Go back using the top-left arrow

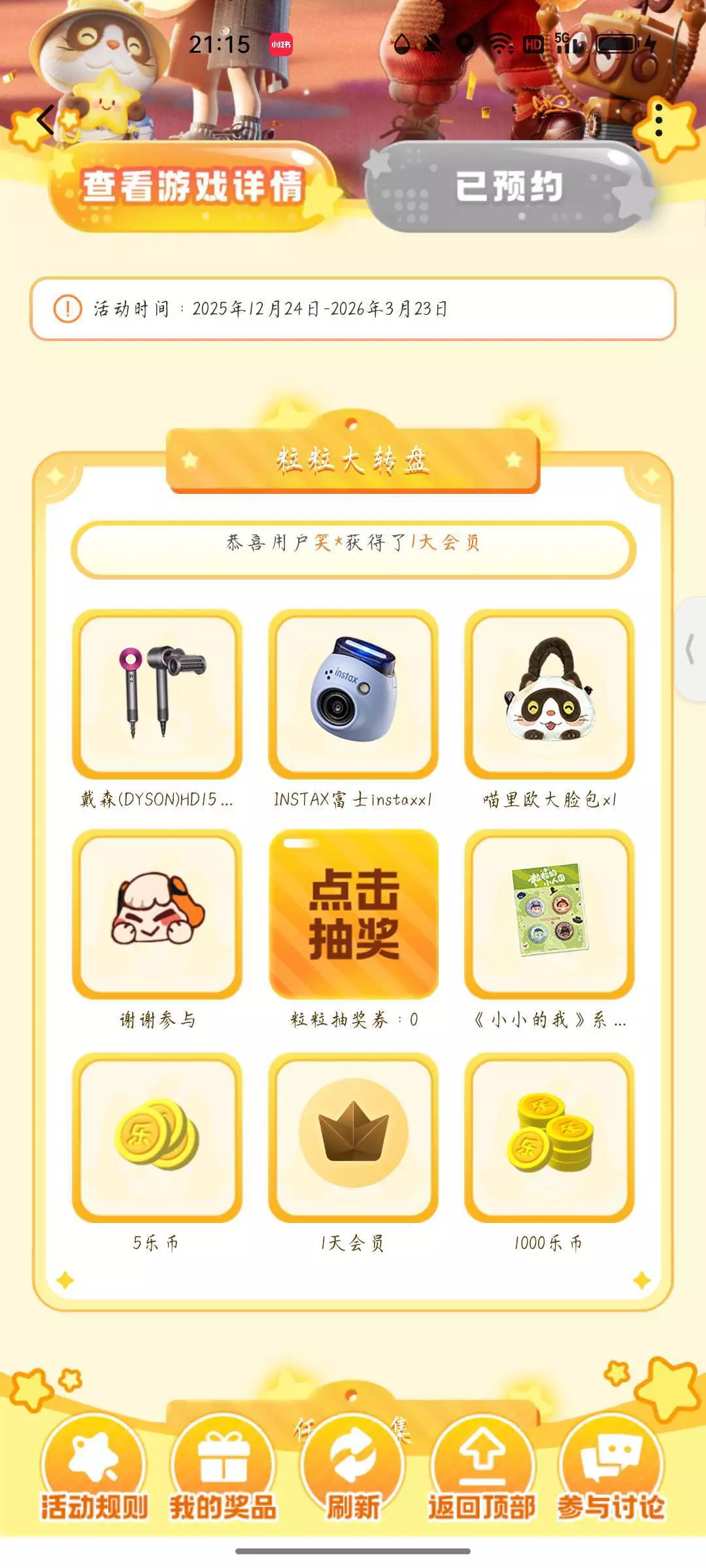(x=45, y=120)
